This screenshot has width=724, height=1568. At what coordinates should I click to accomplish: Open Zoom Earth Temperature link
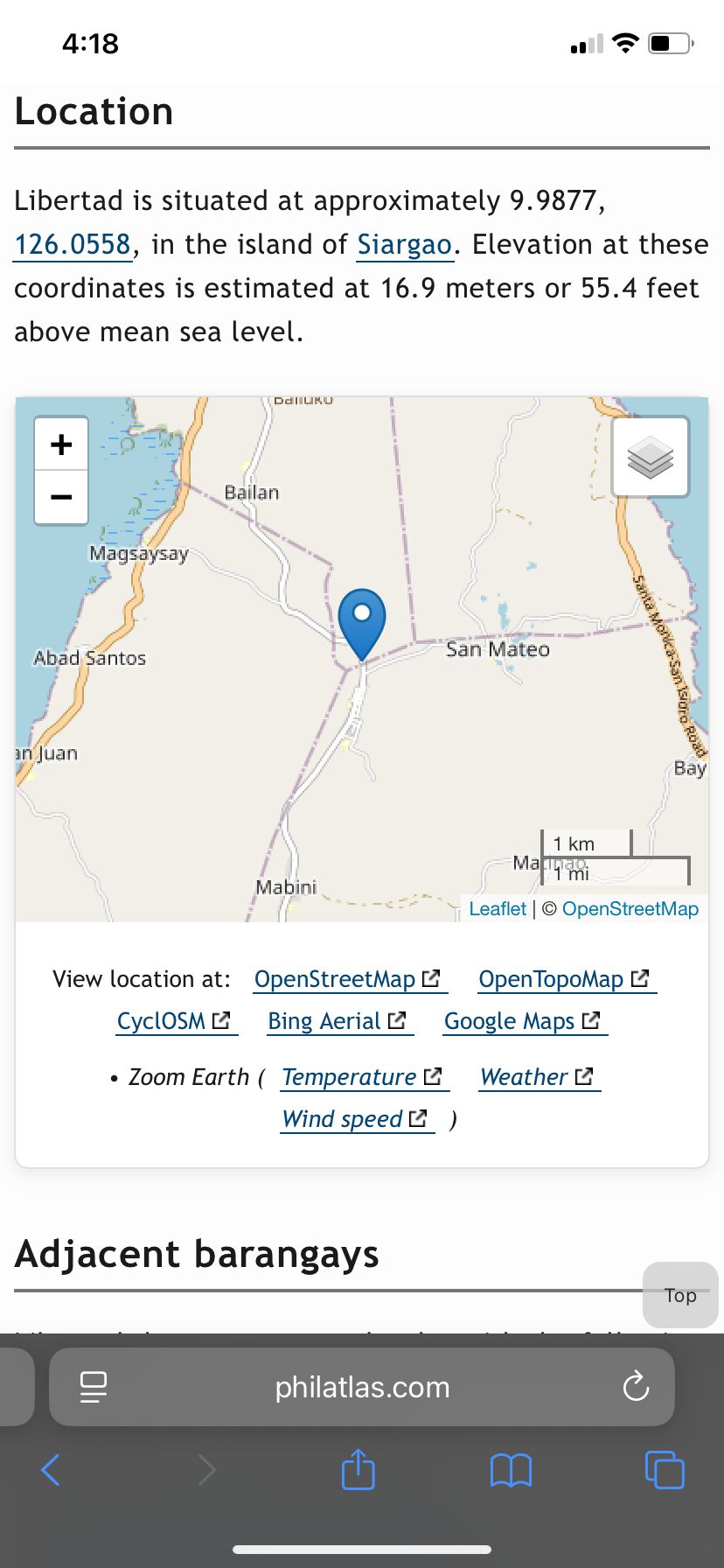click(x=362, y=1077)
